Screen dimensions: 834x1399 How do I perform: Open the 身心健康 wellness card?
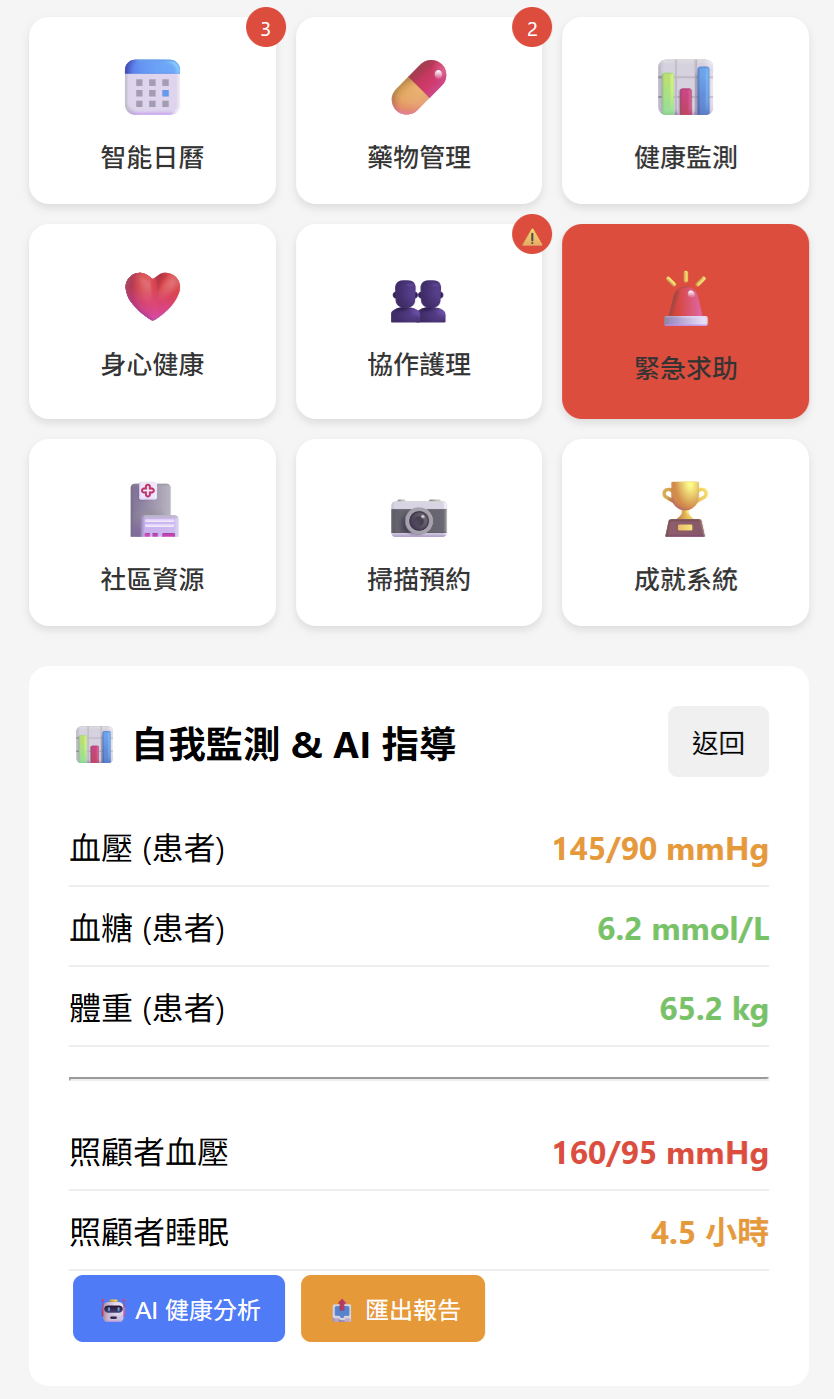click(152, 321)
